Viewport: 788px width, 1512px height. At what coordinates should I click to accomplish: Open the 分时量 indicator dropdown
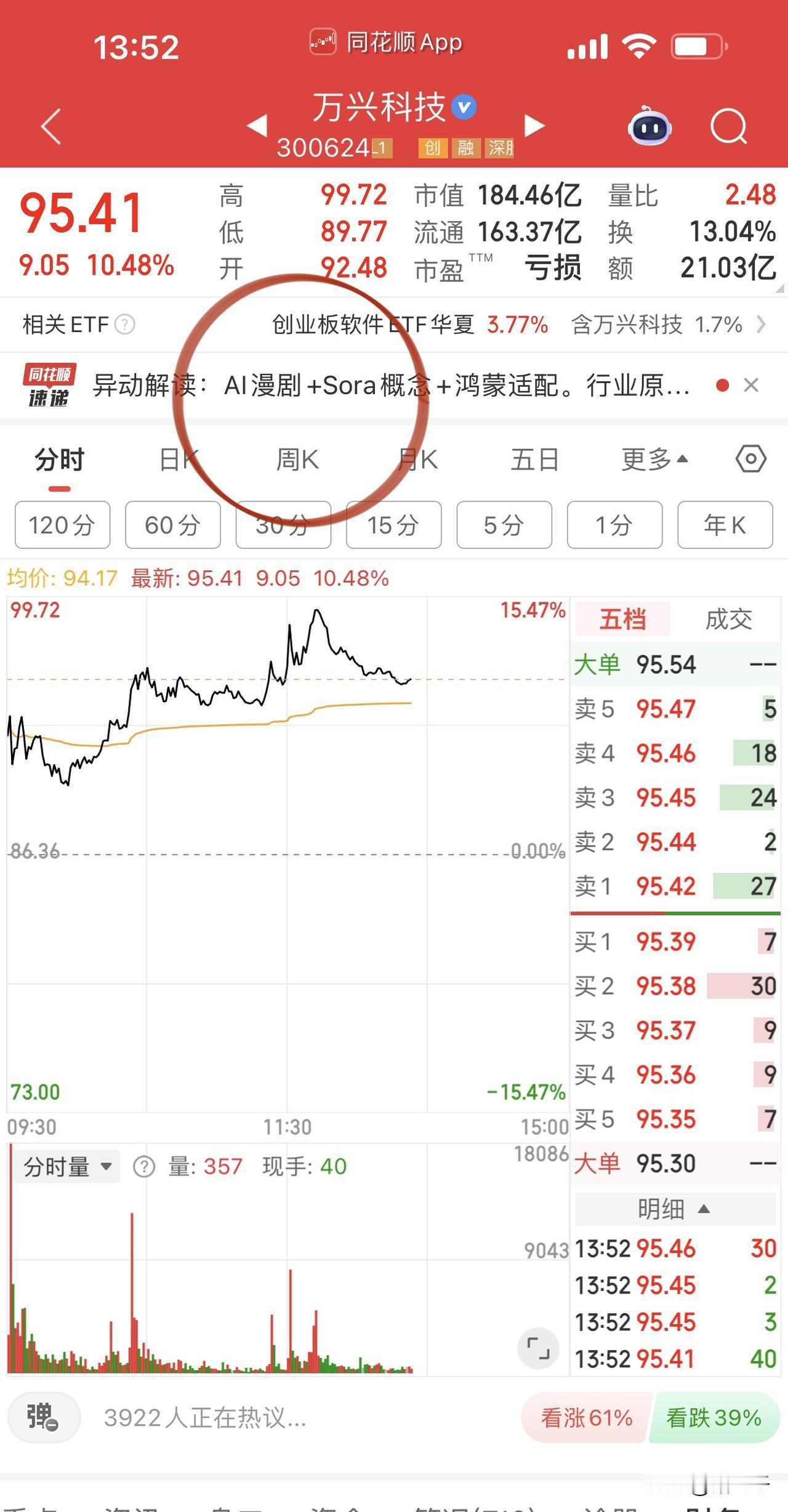pos(68,1166)
